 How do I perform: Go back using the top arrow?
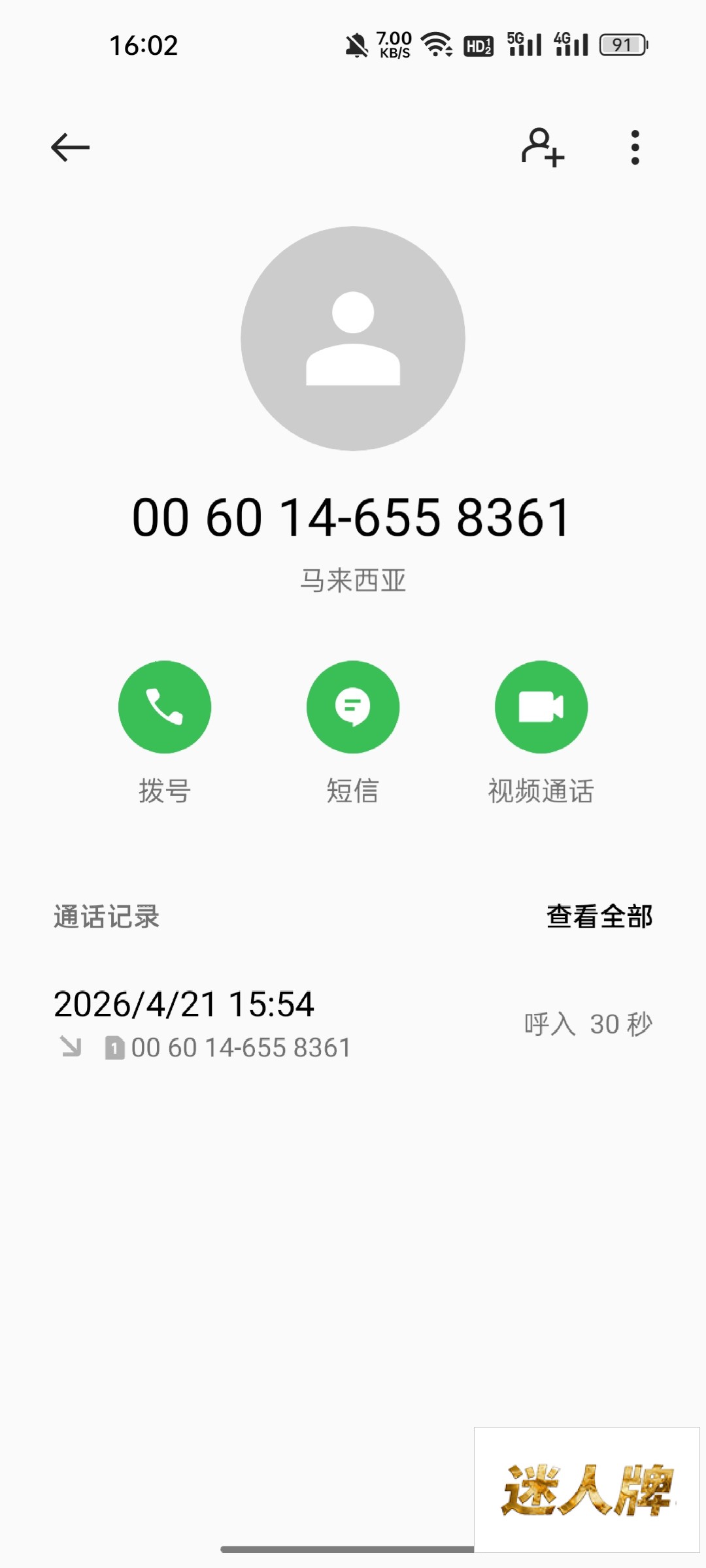point(70,147)
